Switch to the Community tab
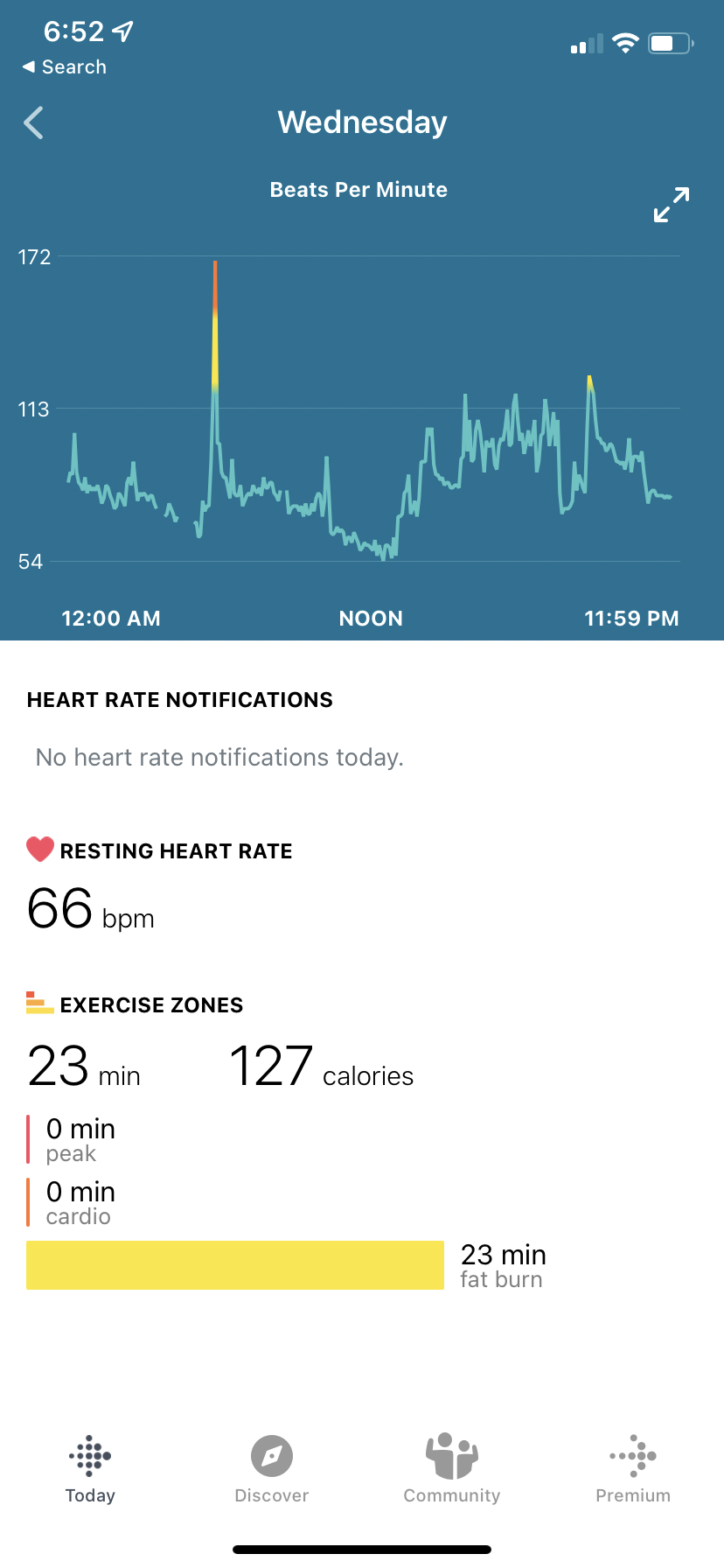The width and height of the screenshot is (724, 1568). (451, 1469)
